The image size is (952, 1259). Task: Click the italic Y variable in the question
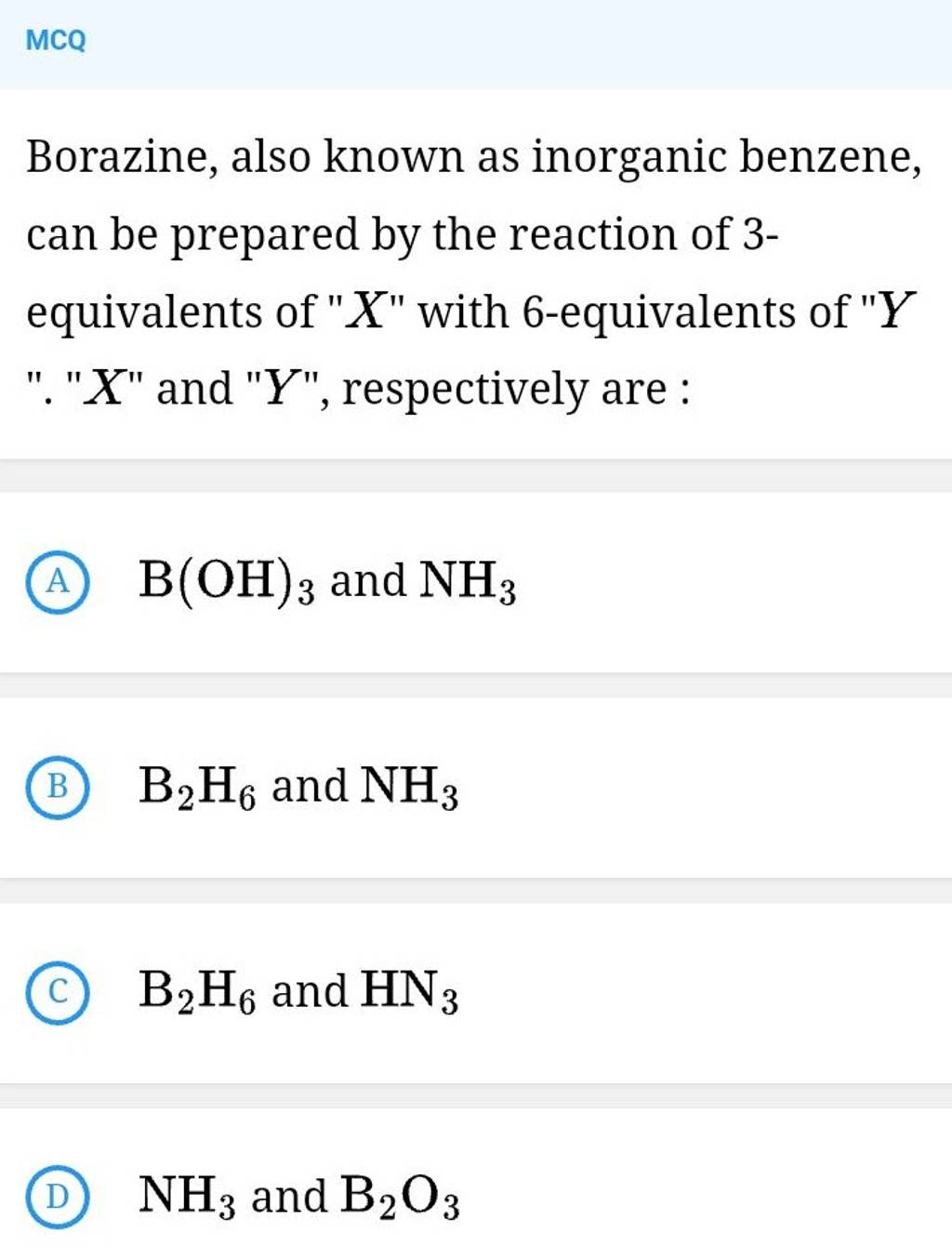898,310
